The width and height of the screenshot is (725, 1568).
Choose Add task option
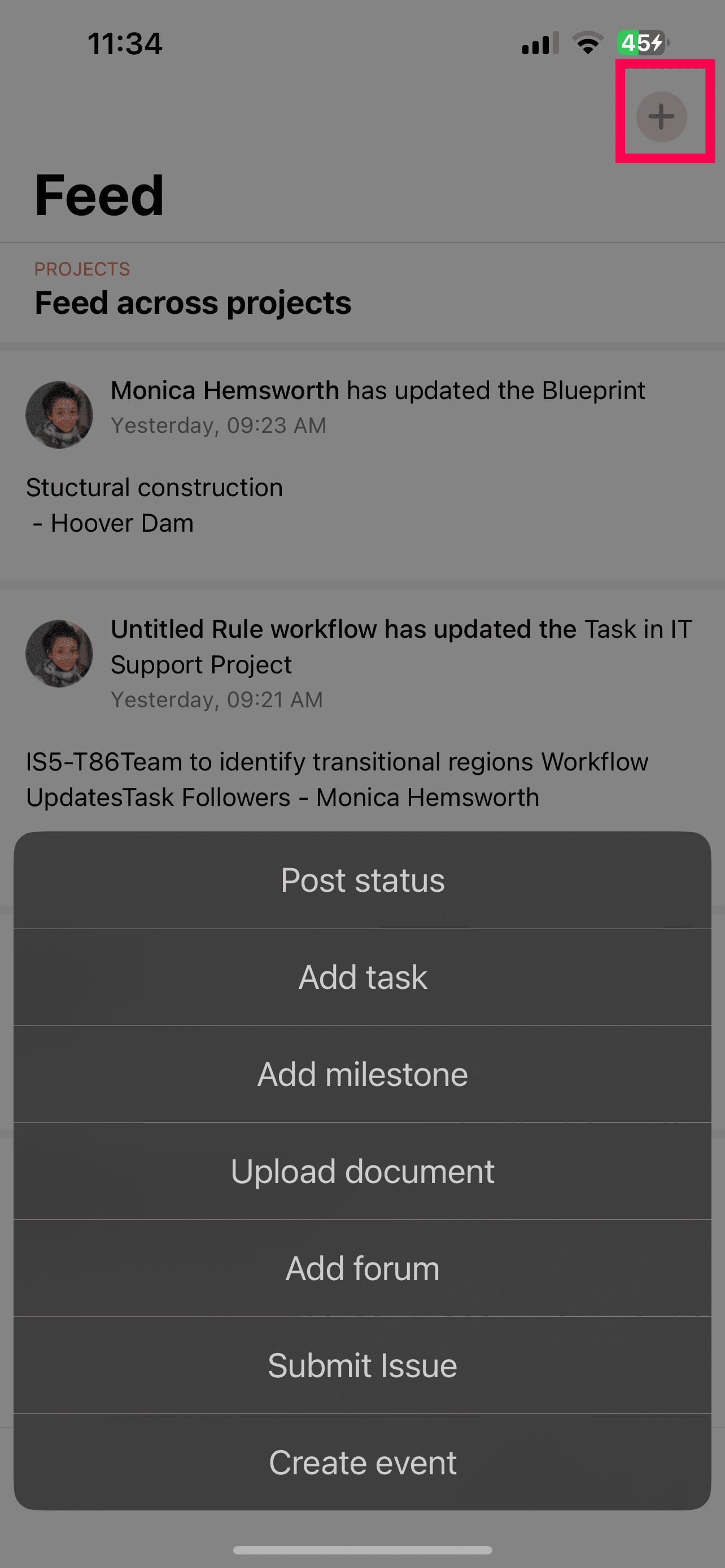click(x=363, y=977)
